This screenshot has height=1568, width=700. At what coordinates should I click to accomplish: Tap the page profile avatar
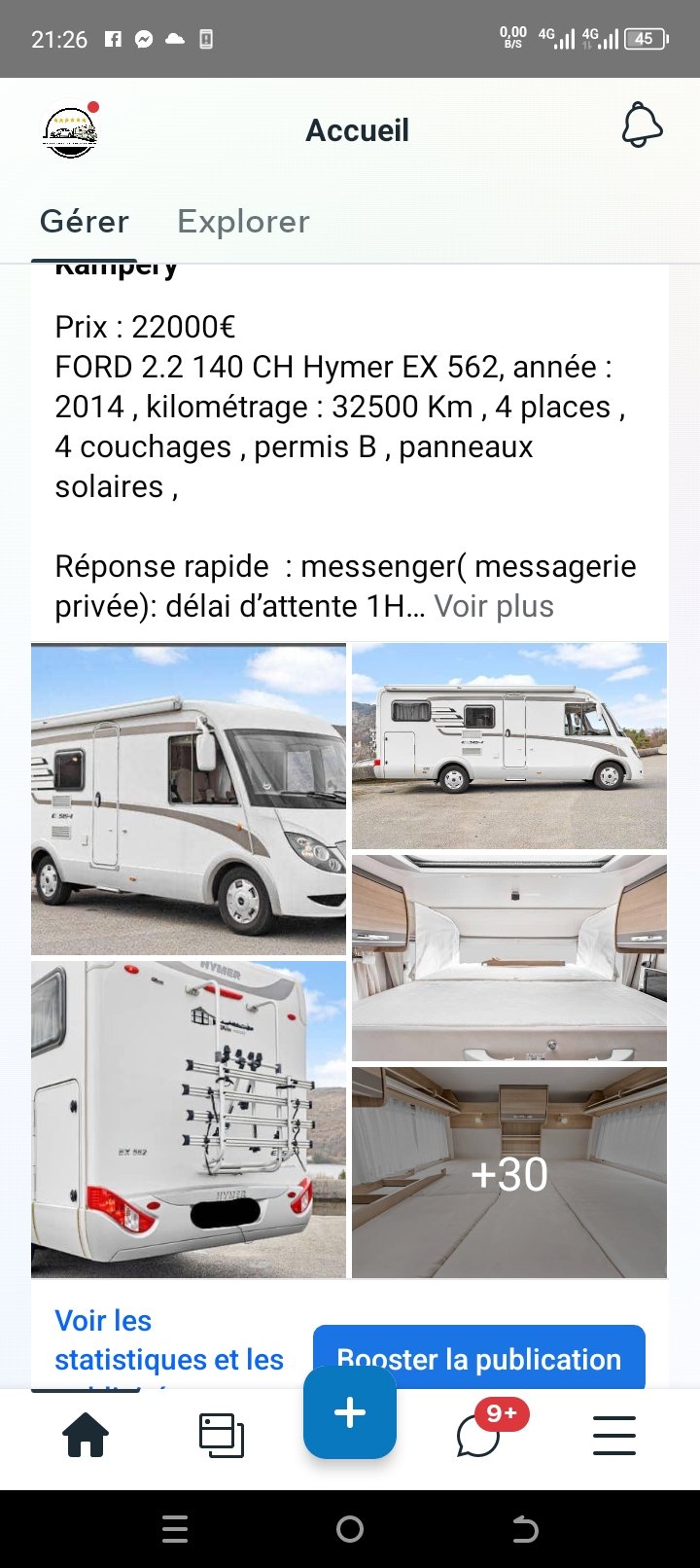(x=70, y=130)
